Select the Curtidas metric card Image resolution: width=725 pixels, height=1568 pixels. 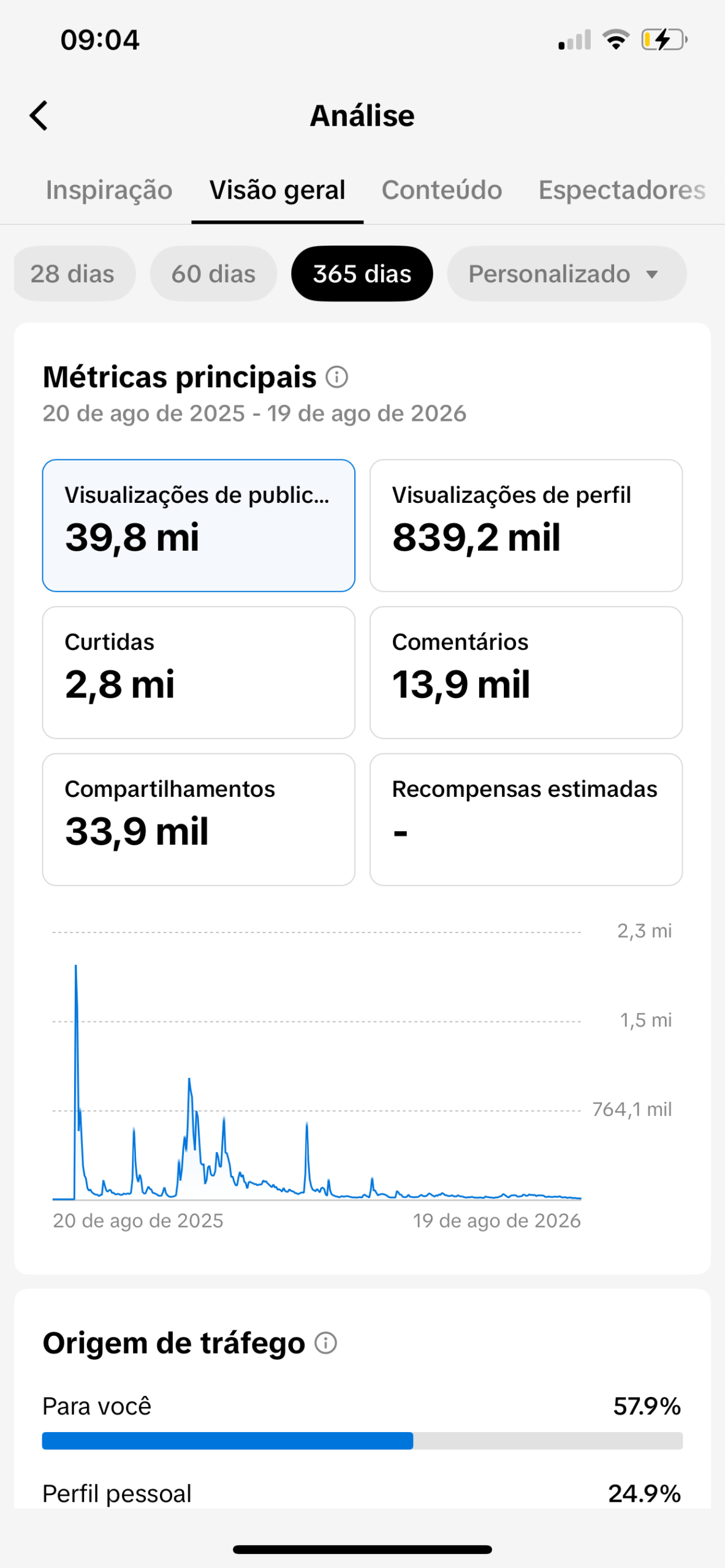(x=199, y=673)
